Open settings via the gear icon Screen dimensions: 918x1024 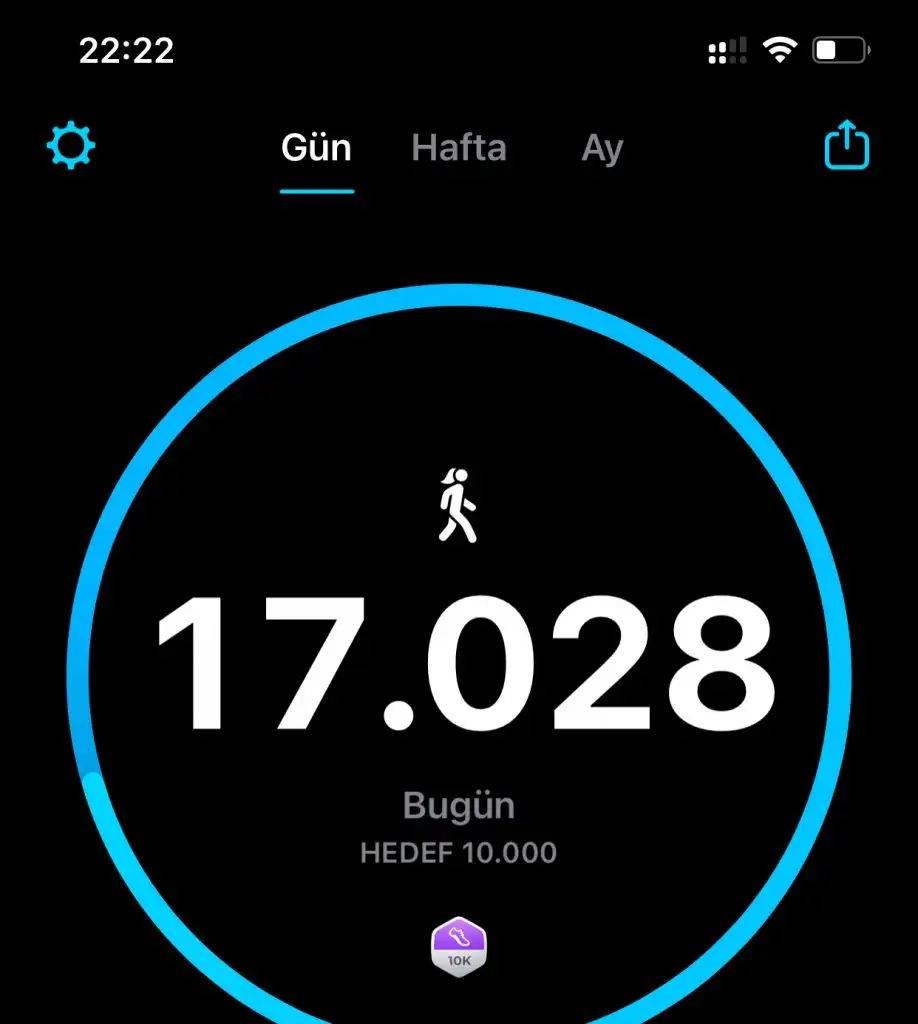click(x=71, y=148)
